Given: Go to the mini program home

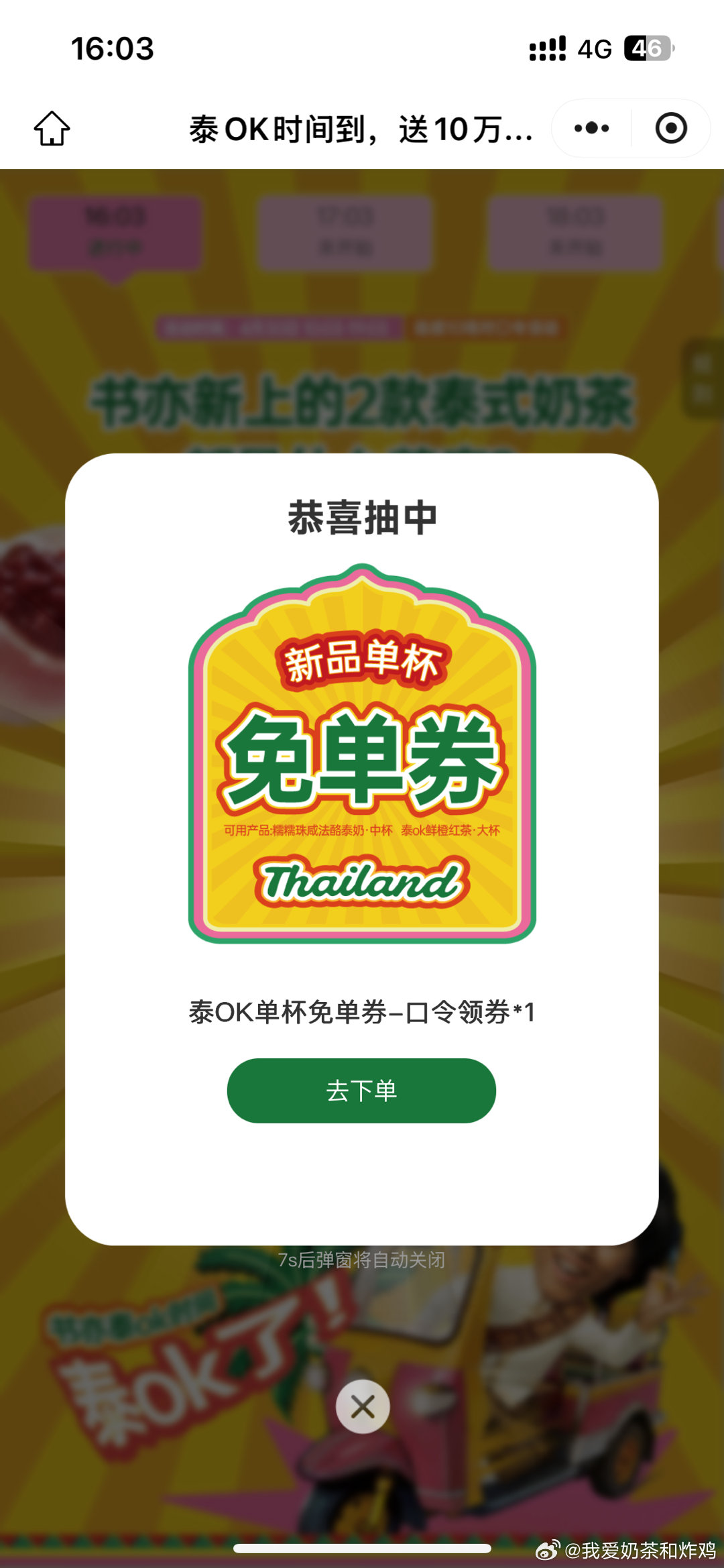Looking at the screenshot, I should (x=52, y=128).
